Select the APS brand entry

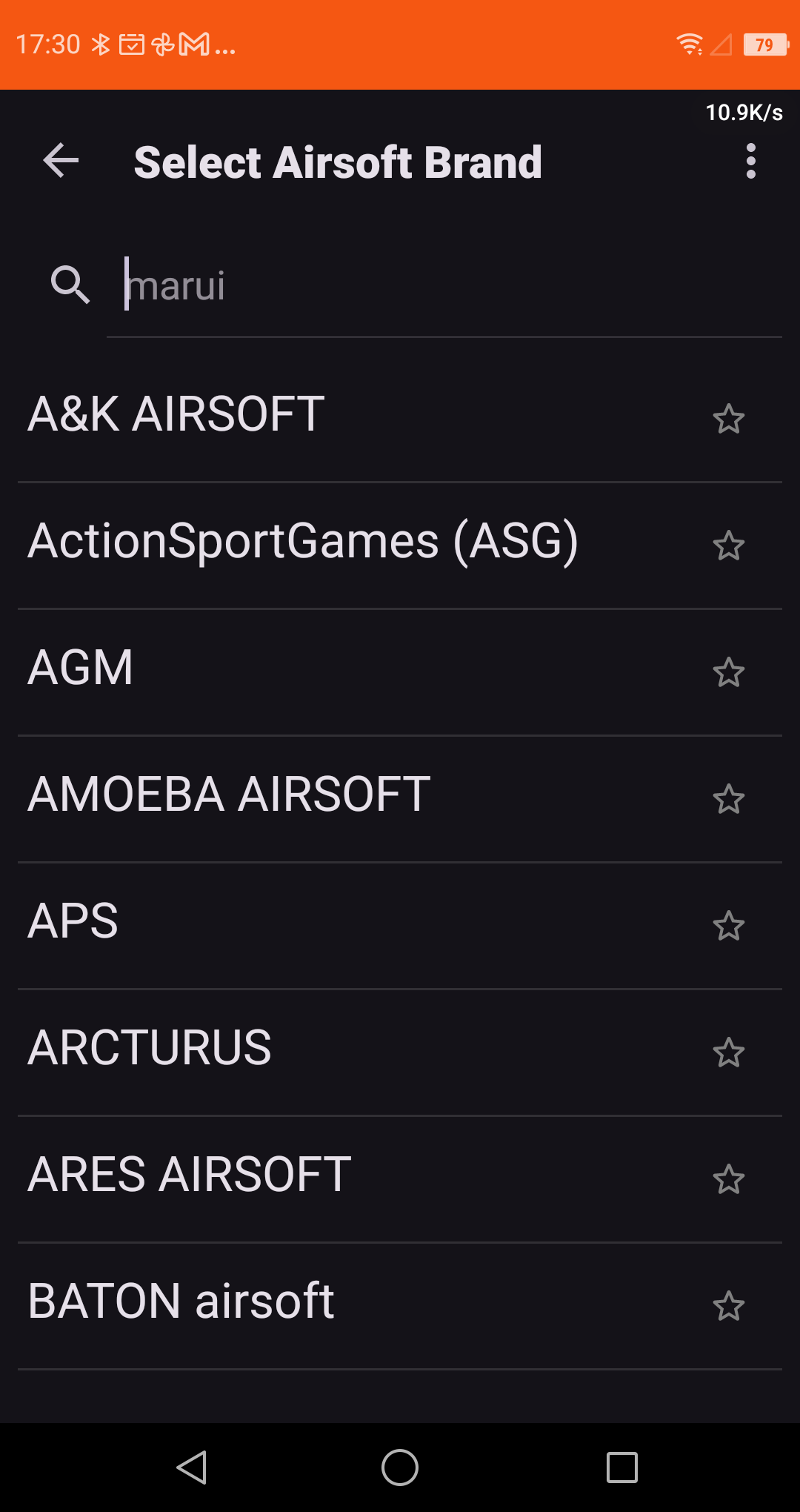point(296,920)
